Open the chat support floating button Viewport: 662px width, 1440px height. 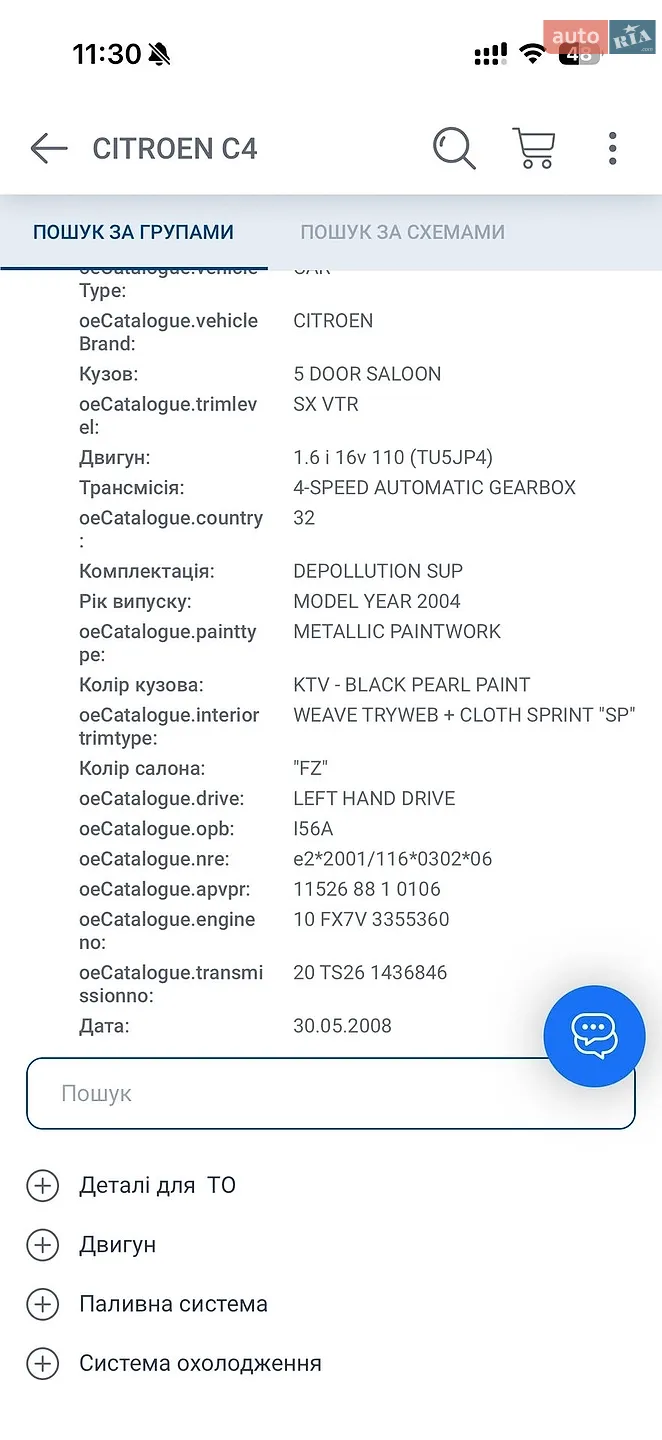tap(594, 1036)
